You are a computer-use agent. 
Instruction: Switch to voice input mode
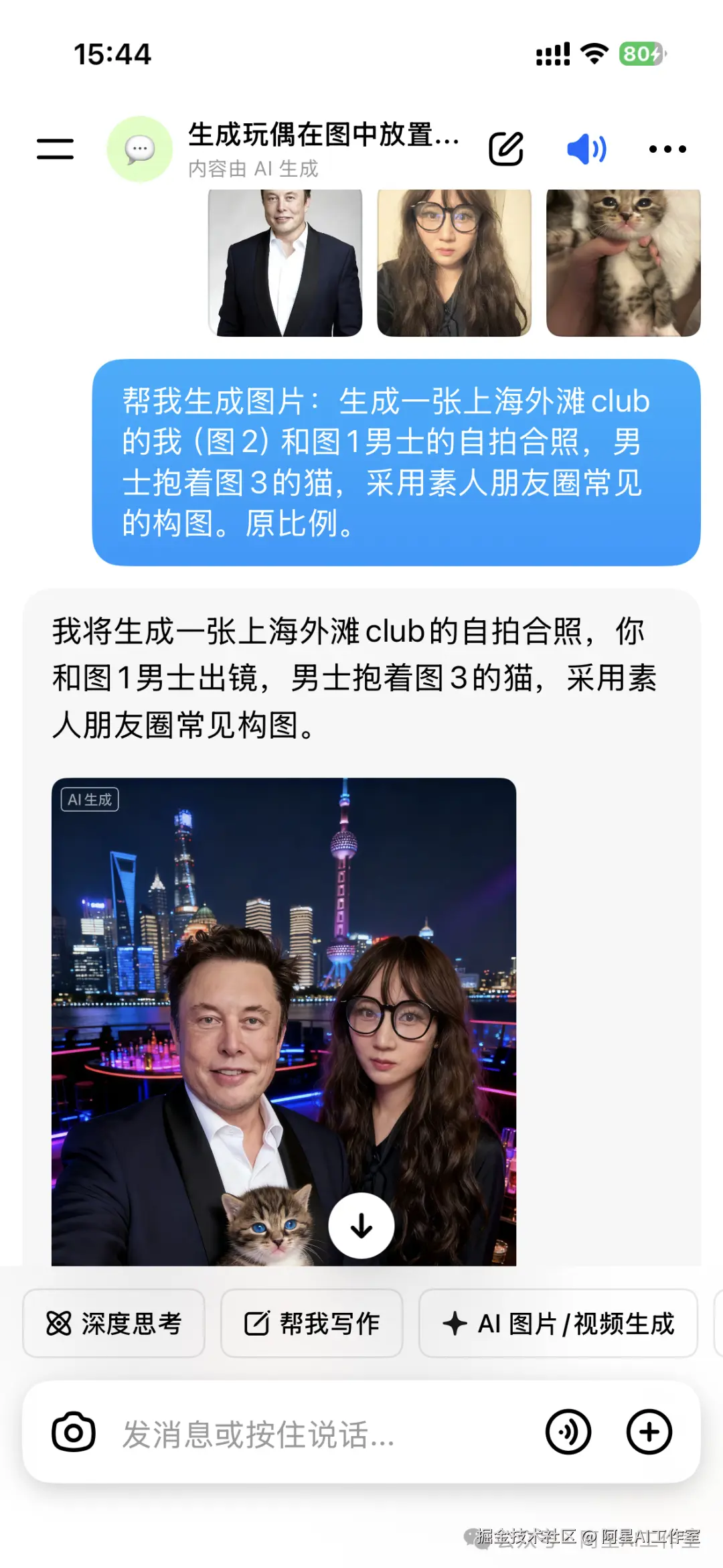pos(568,1432)
